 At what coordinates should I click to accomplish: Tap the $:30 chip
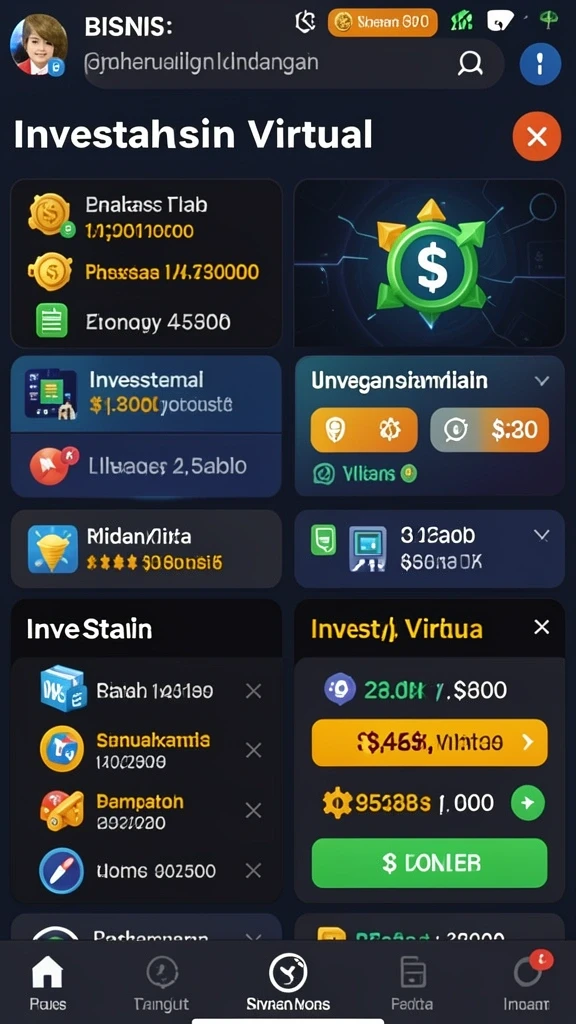click(x=490, y=430)
